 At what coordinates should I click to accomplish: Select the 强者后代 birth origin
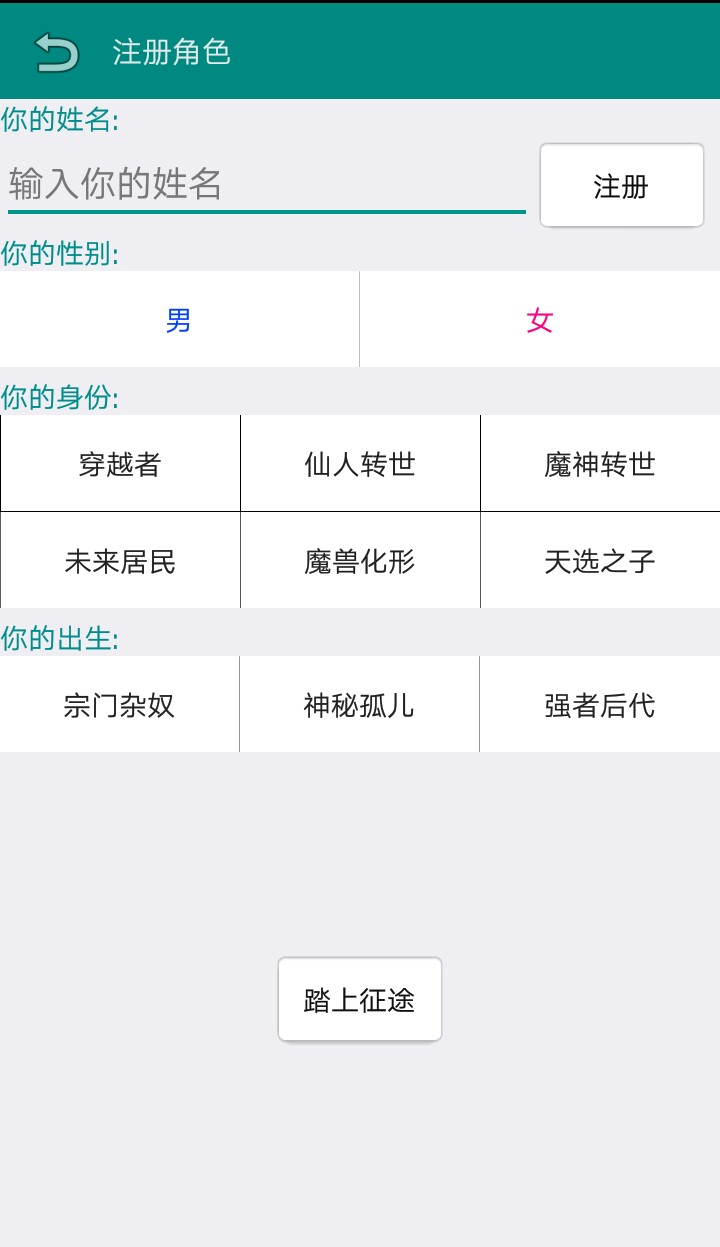pos(600,704)
